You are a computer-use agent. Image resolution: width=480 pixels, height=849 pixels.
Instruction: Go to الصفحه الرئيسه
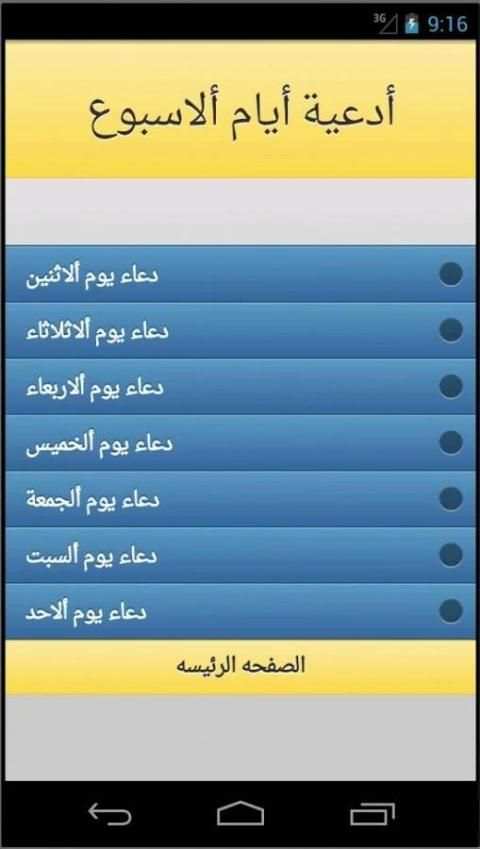coord(240,667)
